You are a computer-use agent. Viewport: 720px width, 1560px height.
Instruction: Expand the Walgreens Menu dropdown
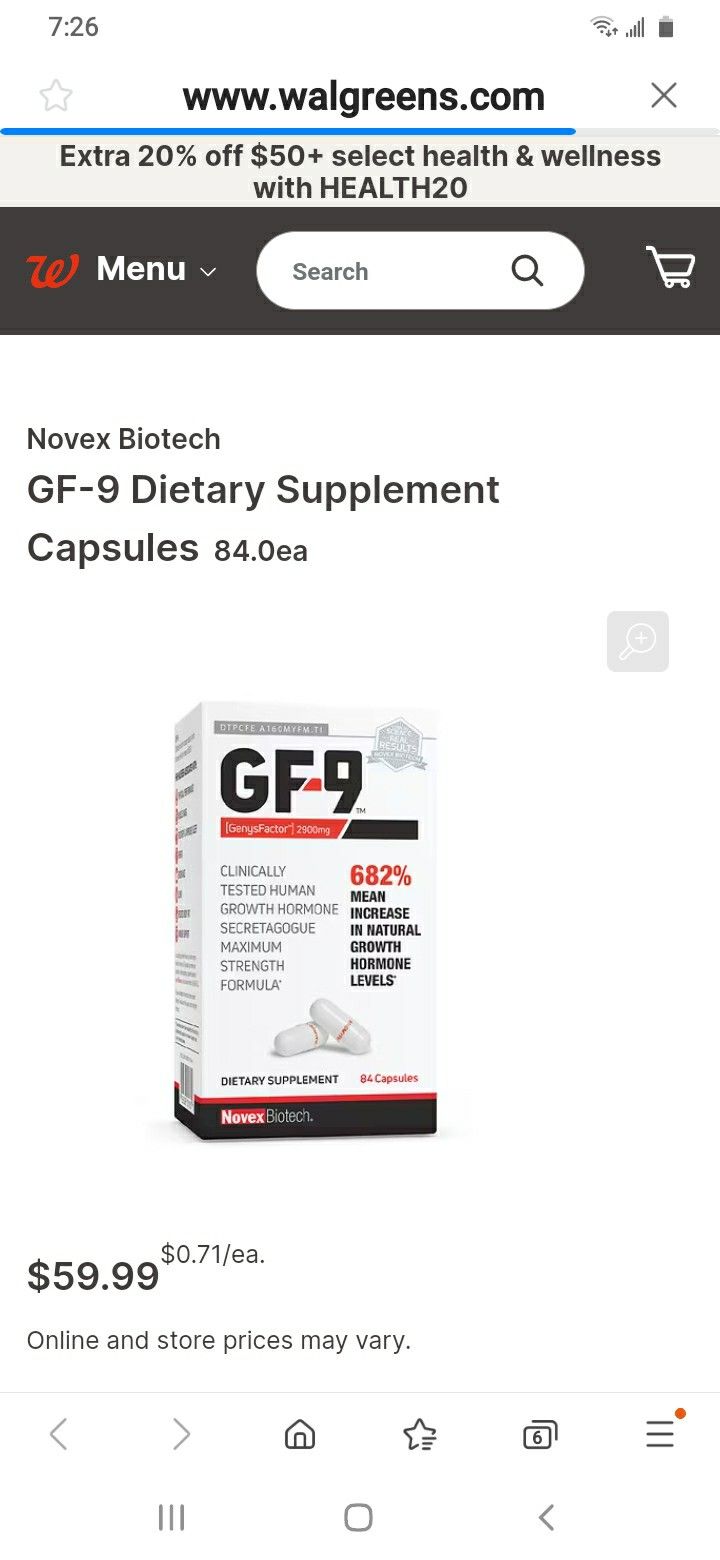coord(156,270)
